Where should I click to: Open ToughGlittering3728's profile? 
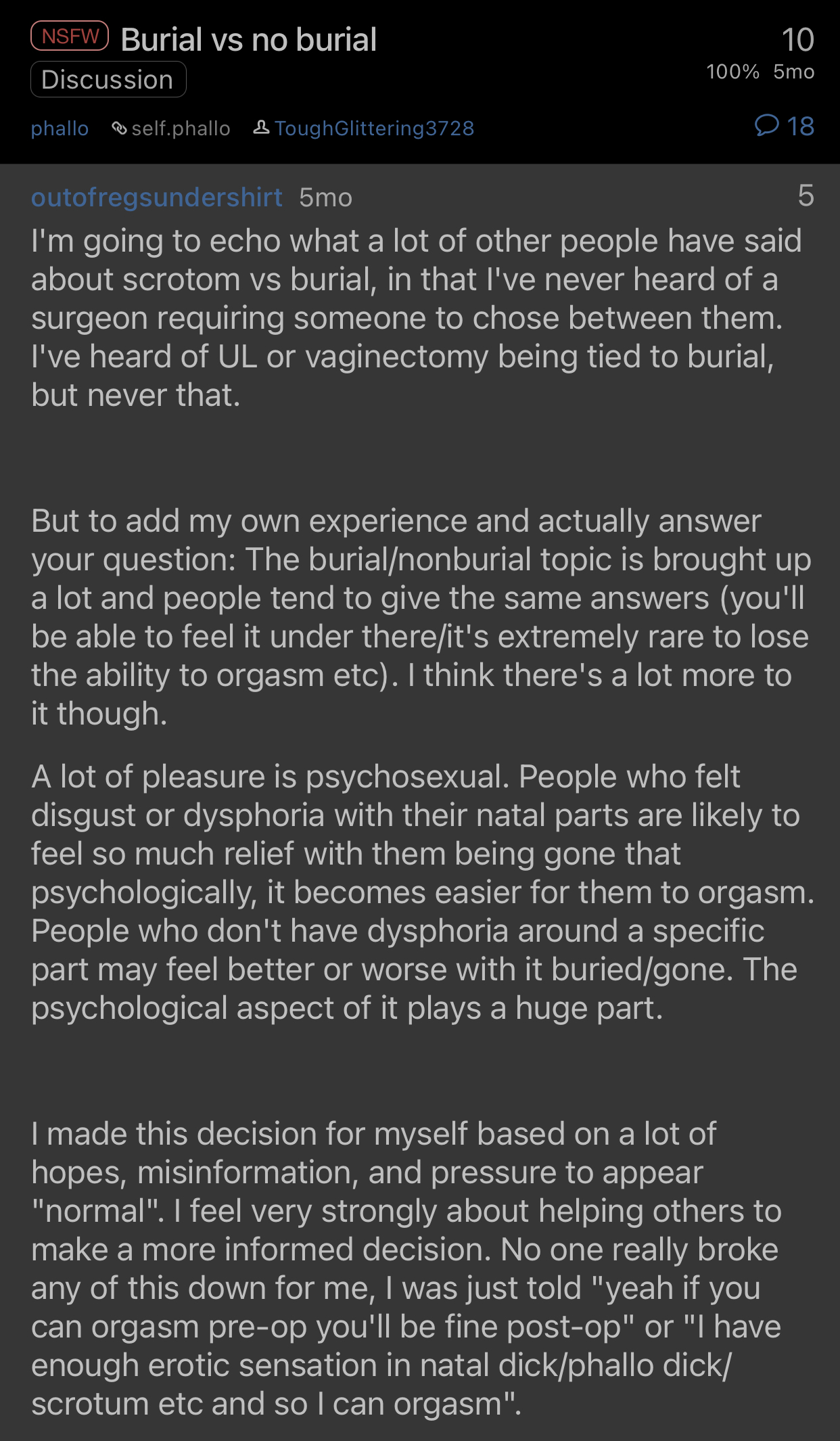point(364,129)
